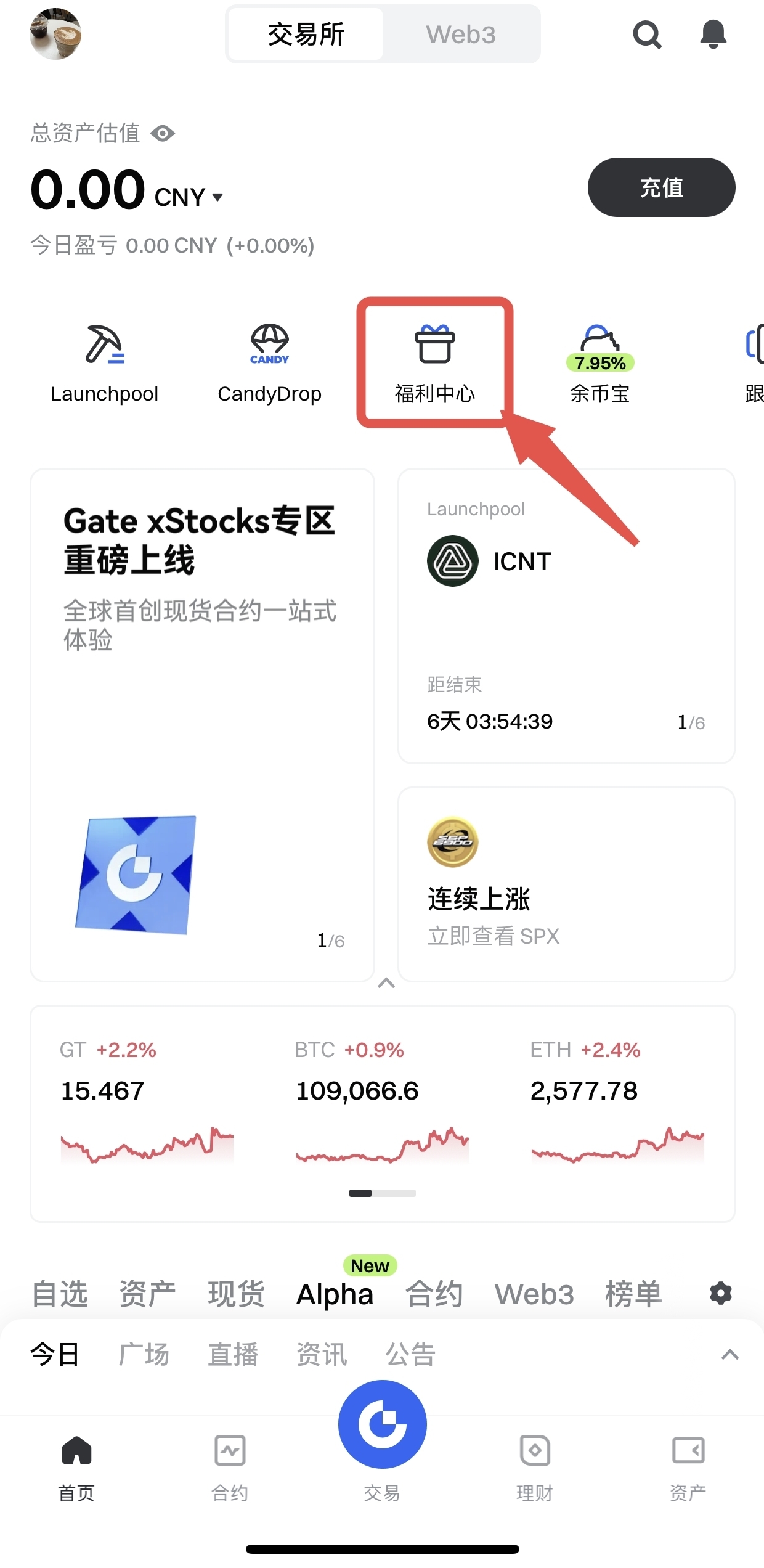Open settings gear next to 榜单

pyautogui.click(x=720, y=1293)
